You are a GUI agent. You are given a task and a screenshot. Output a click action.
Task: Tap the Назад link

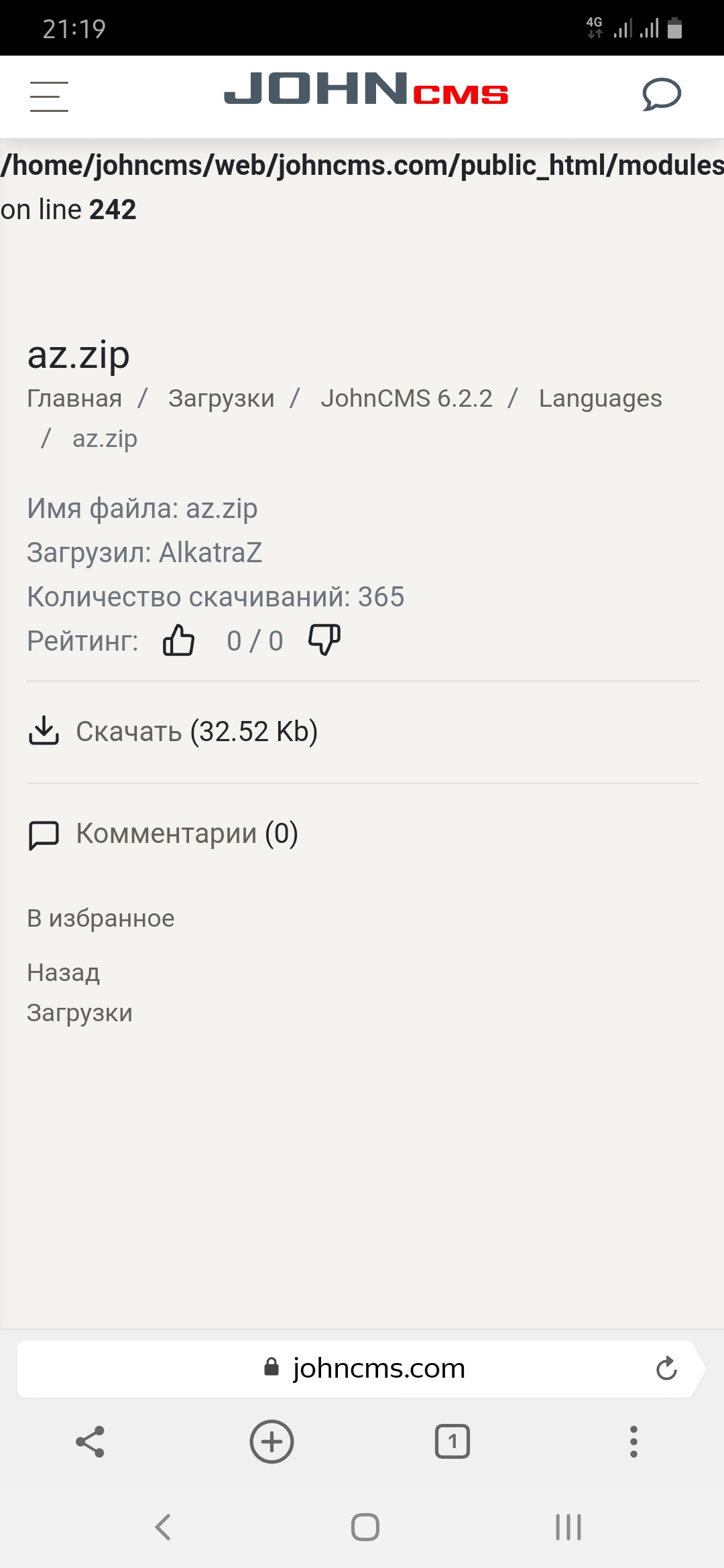(x=64, y=973)
